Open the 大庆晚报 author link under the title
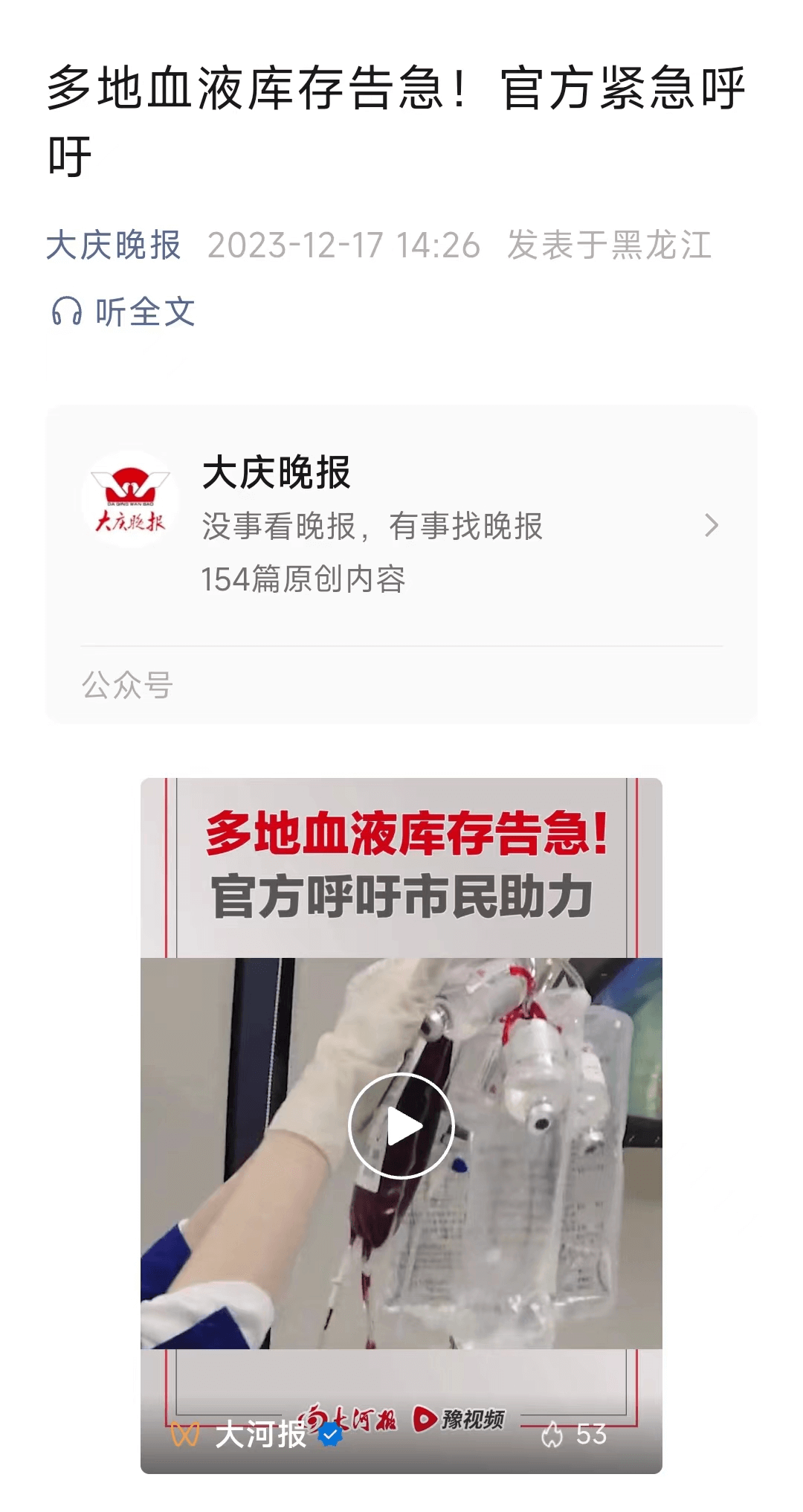The height and width of the screenshot is (1512, 803). pos(114,245)
